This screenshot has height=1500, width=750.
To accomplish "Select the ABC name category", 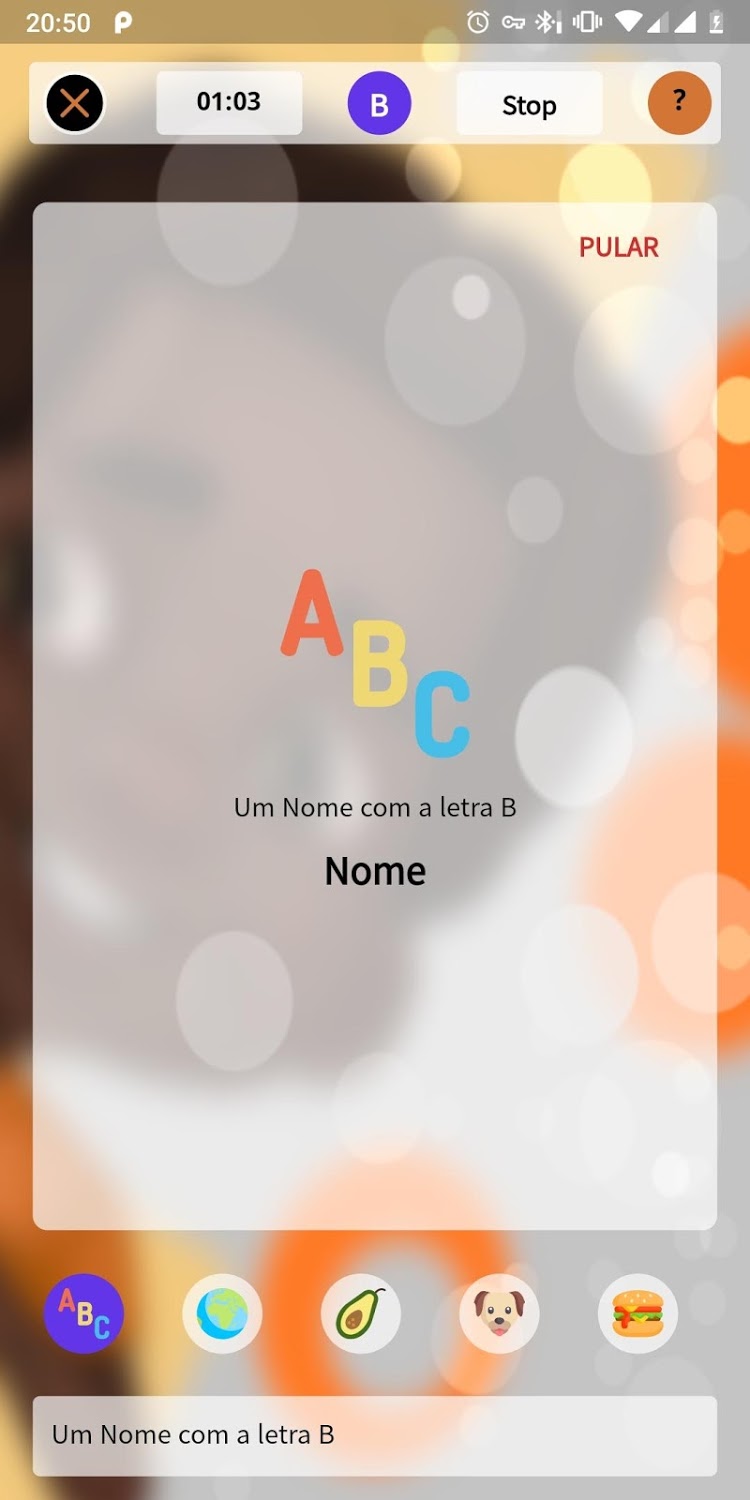I will [x=84, y=1313].
